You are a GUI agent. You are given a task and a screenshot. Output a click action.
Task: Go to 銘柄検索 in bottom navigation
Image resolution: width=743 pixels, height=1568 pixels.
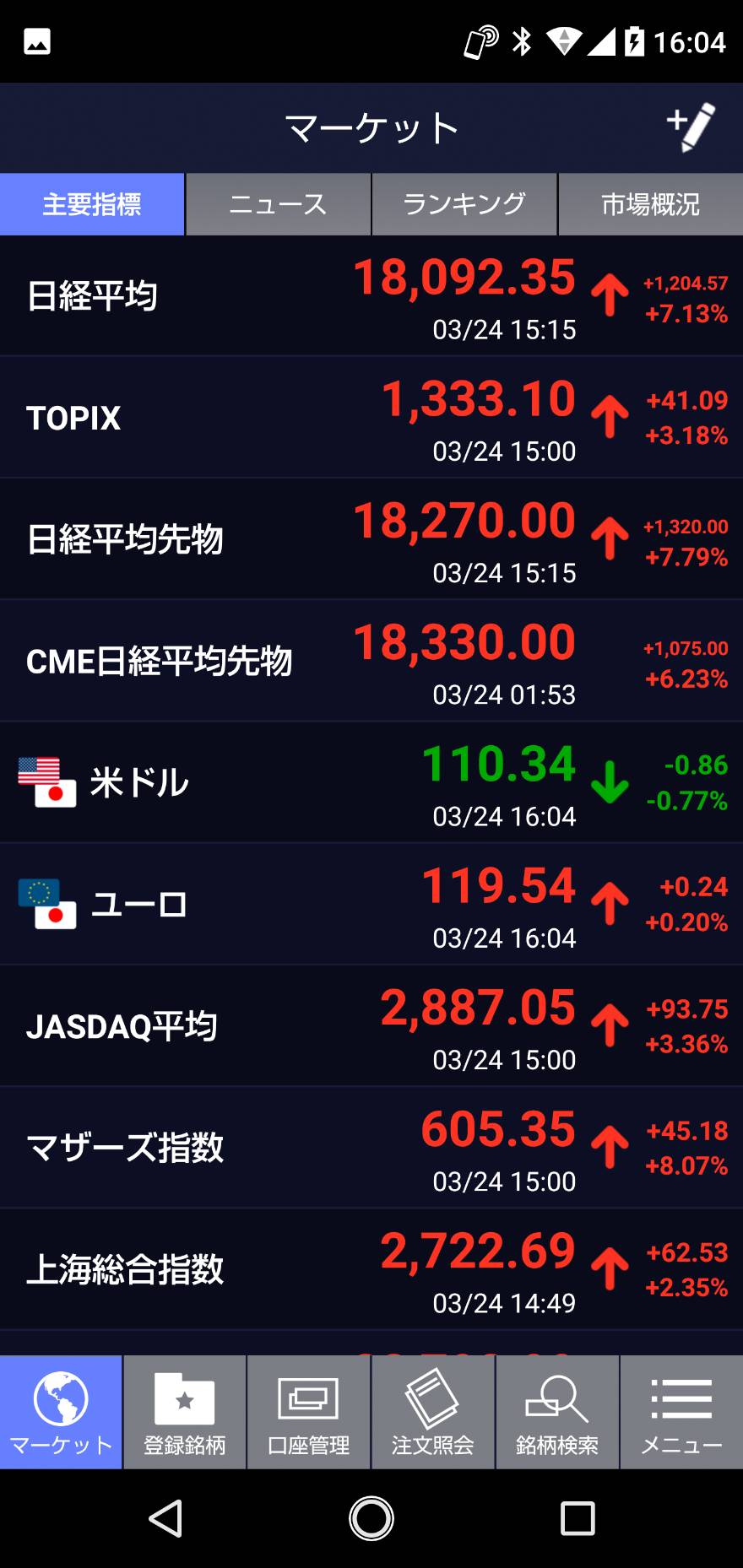pyautogui.click(x=557, y=1412)
